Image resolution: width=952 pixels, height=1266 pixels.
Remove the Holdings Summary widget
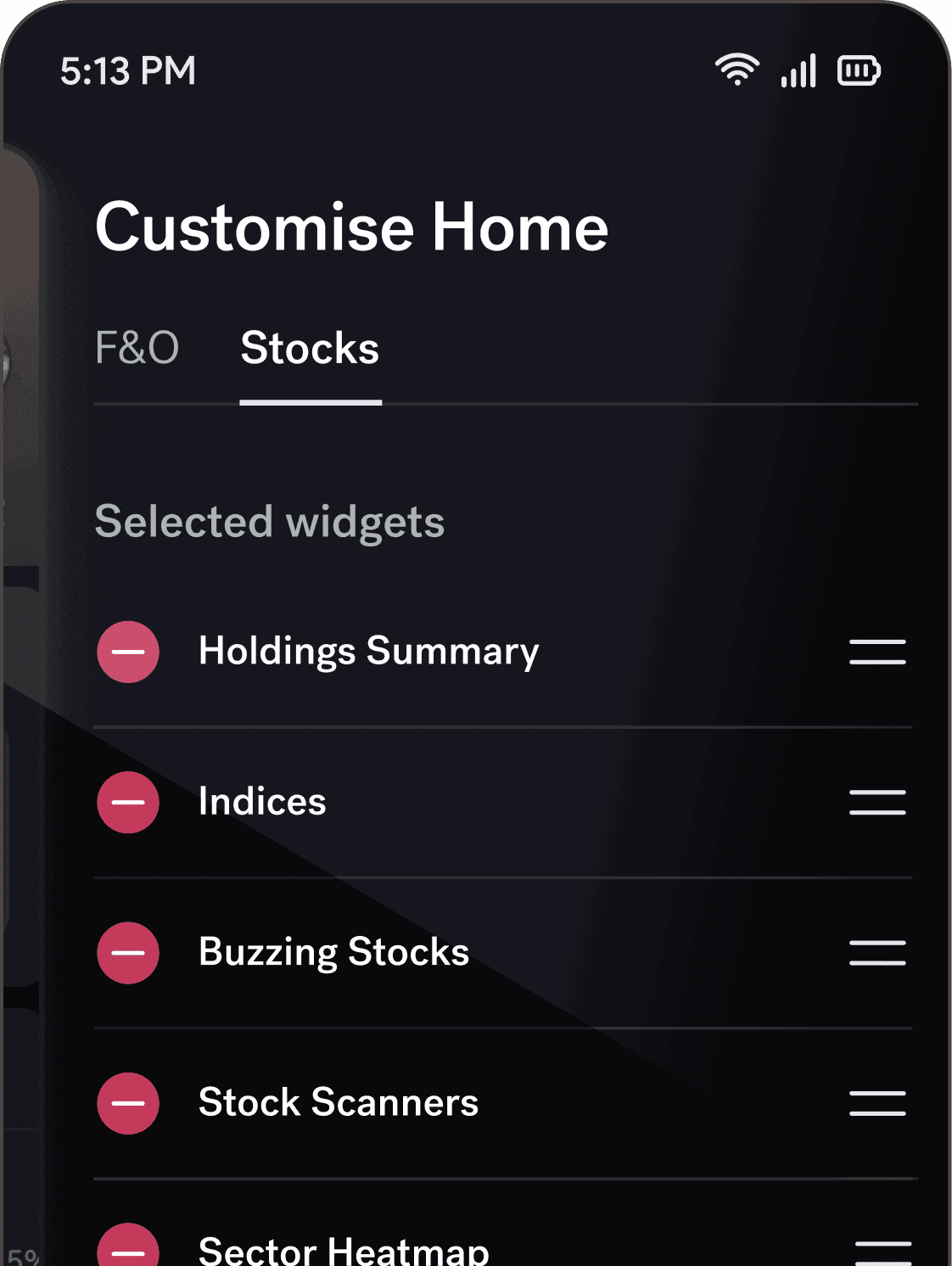pyautogui.click(x=127, y=652)
